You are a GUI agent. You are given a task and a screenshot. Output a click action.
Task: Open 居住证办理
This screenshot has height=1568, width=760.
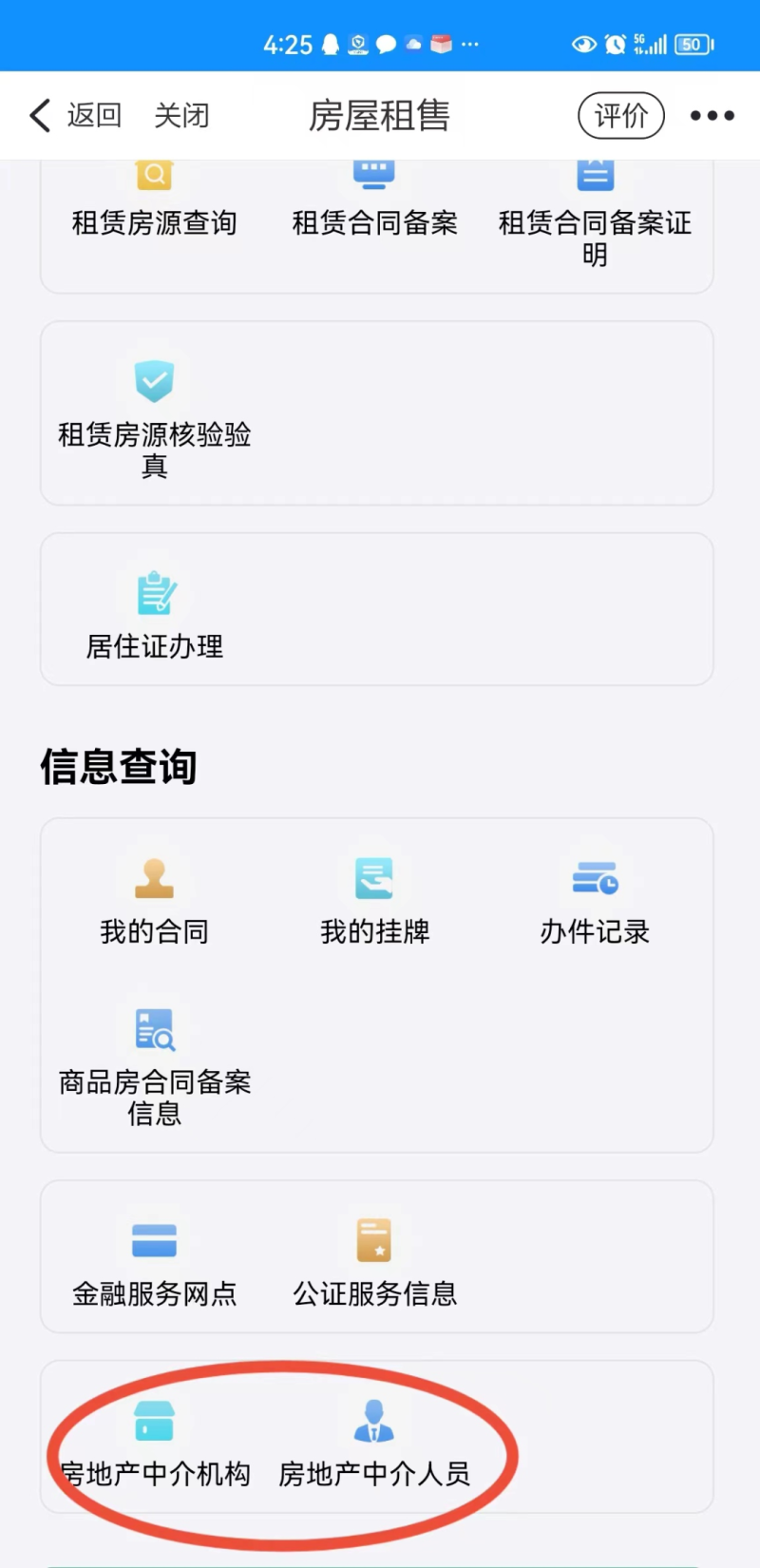pyautogui.click(x=154, y=615)
